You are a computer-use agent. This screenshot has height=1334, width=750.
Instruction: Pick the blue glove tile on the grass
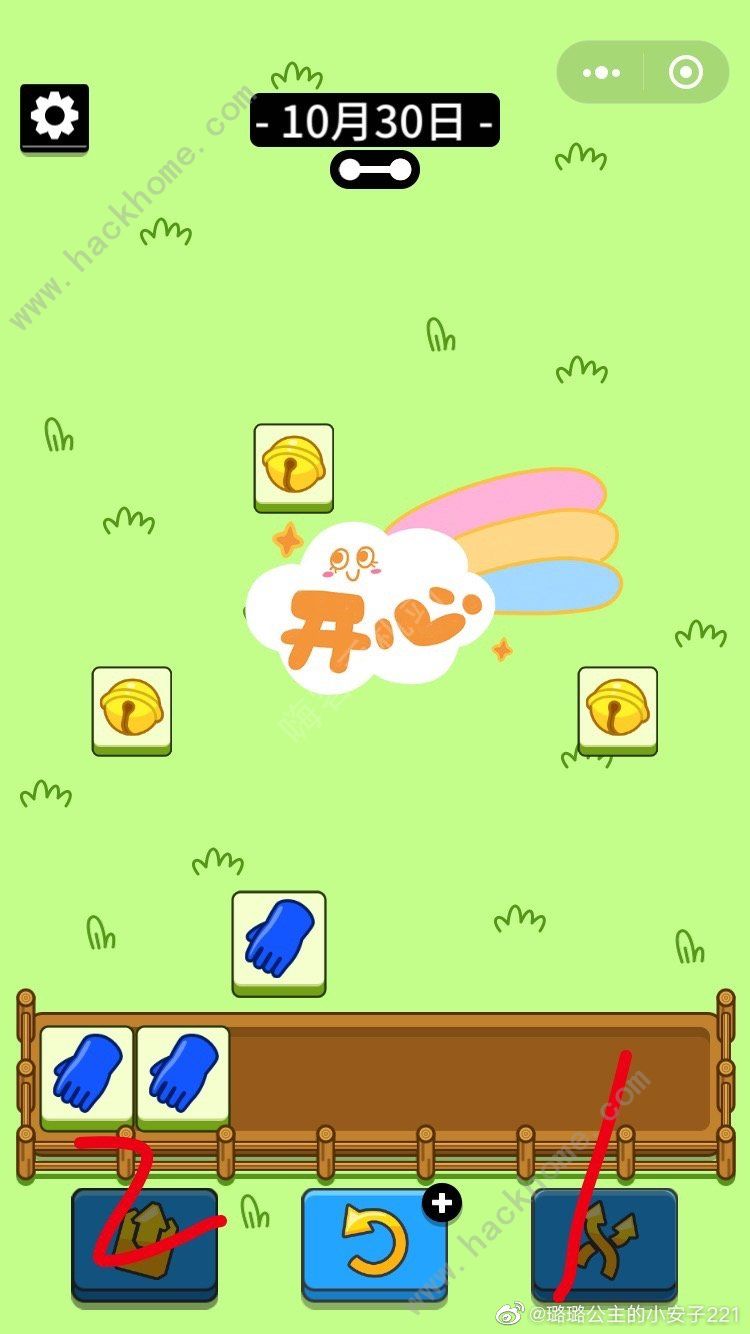tap(279, 940)
